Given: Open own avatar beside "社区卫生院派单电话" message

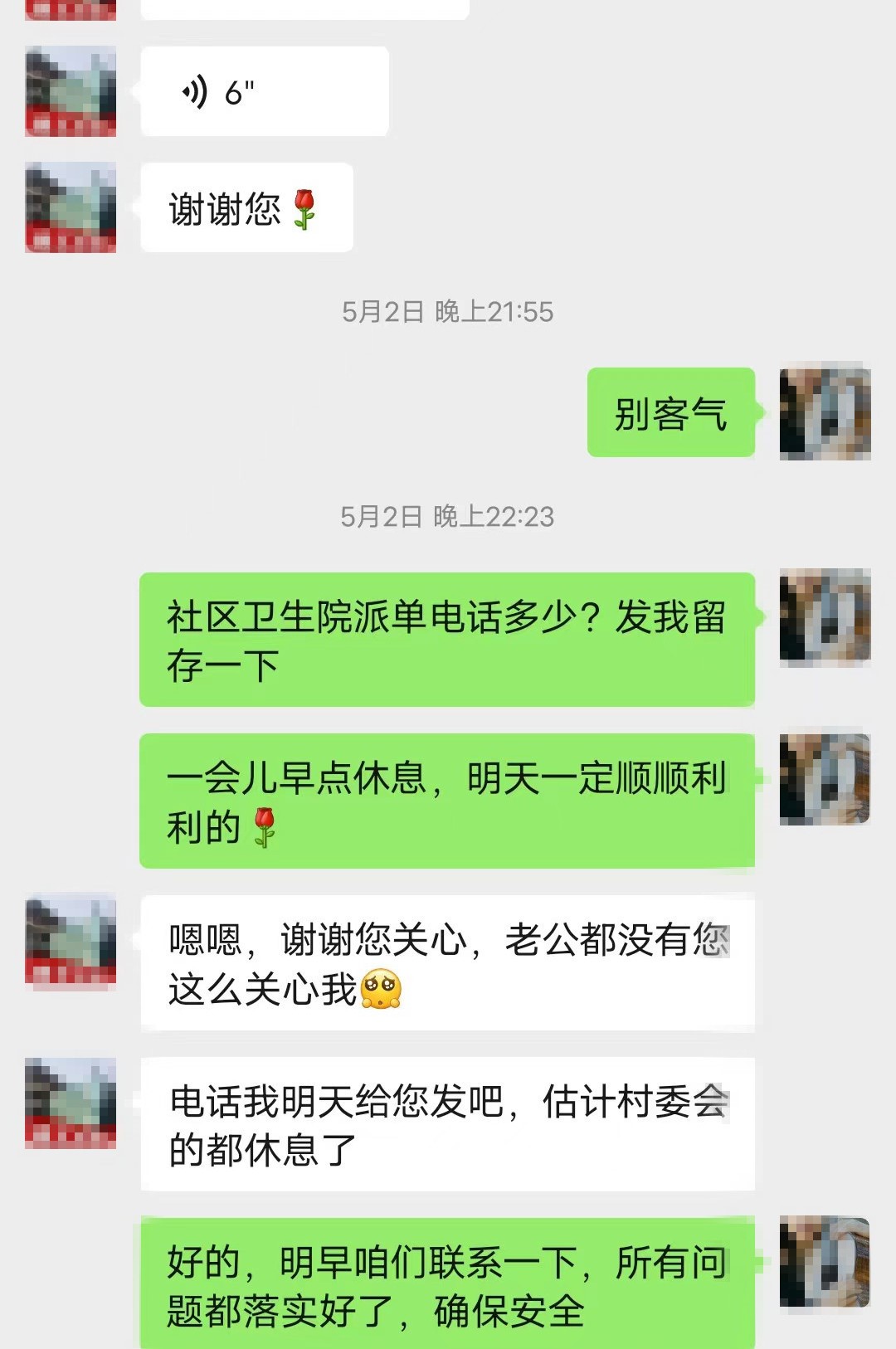Looking at the screenshot, I should click(x=825, y=616).
